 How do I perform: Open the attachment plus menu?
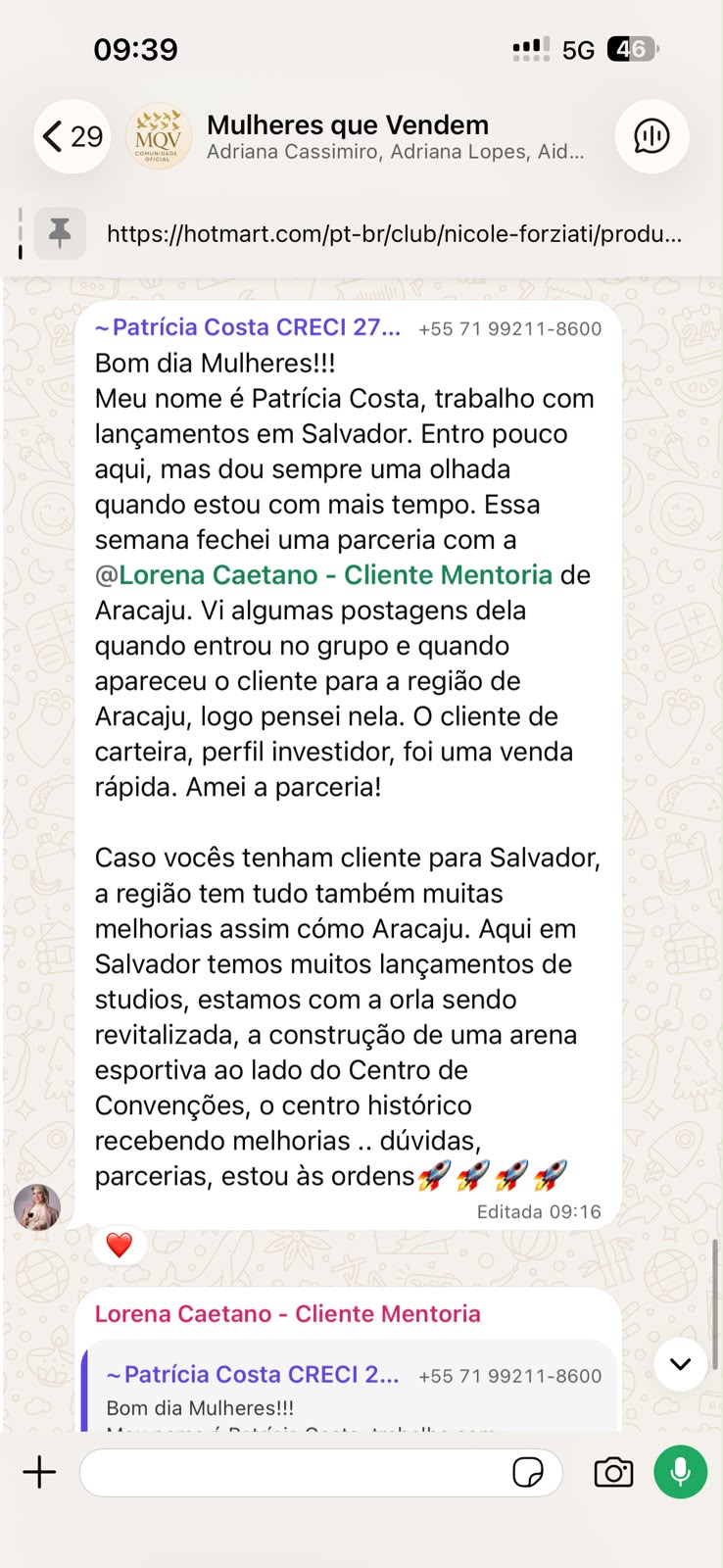coord(40,1472)
